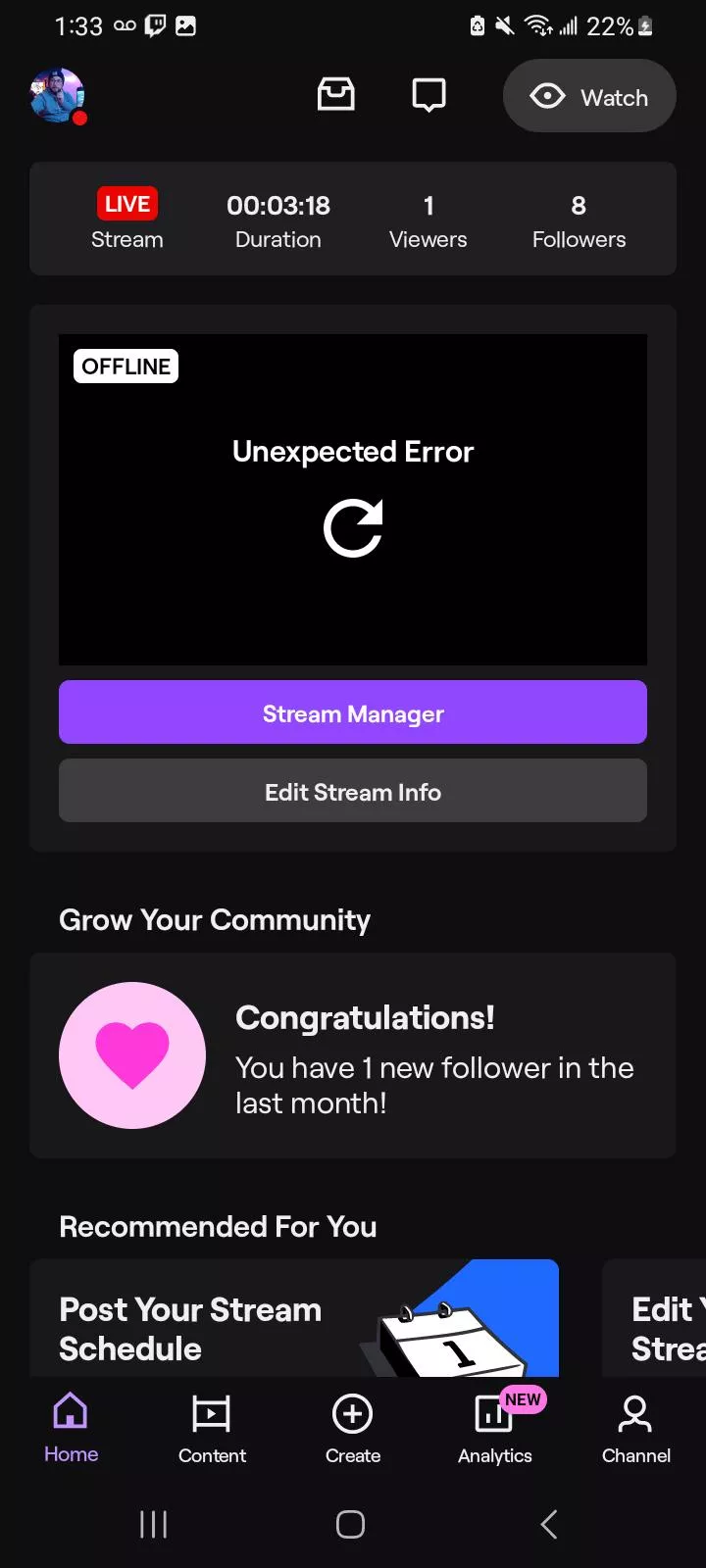Go to the Home tab
The width and height of the screenshot is (706, 1568).
(71, 1428)
